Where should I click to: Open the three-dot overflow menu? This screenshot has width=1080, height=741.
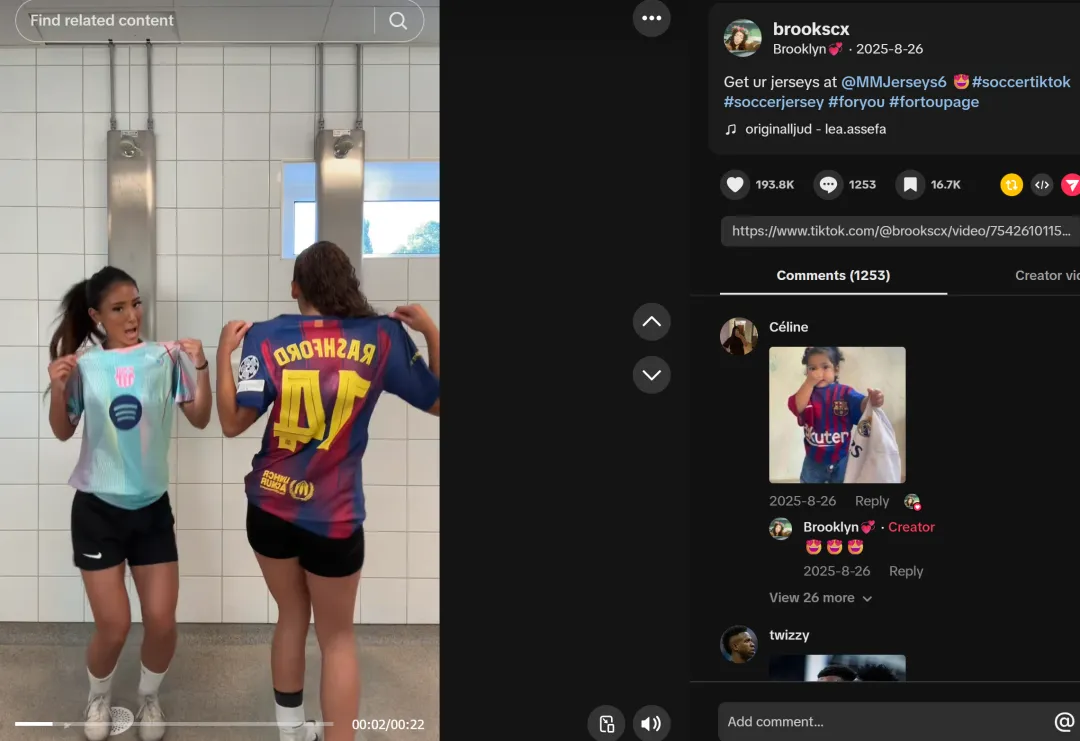coord(651,18)
